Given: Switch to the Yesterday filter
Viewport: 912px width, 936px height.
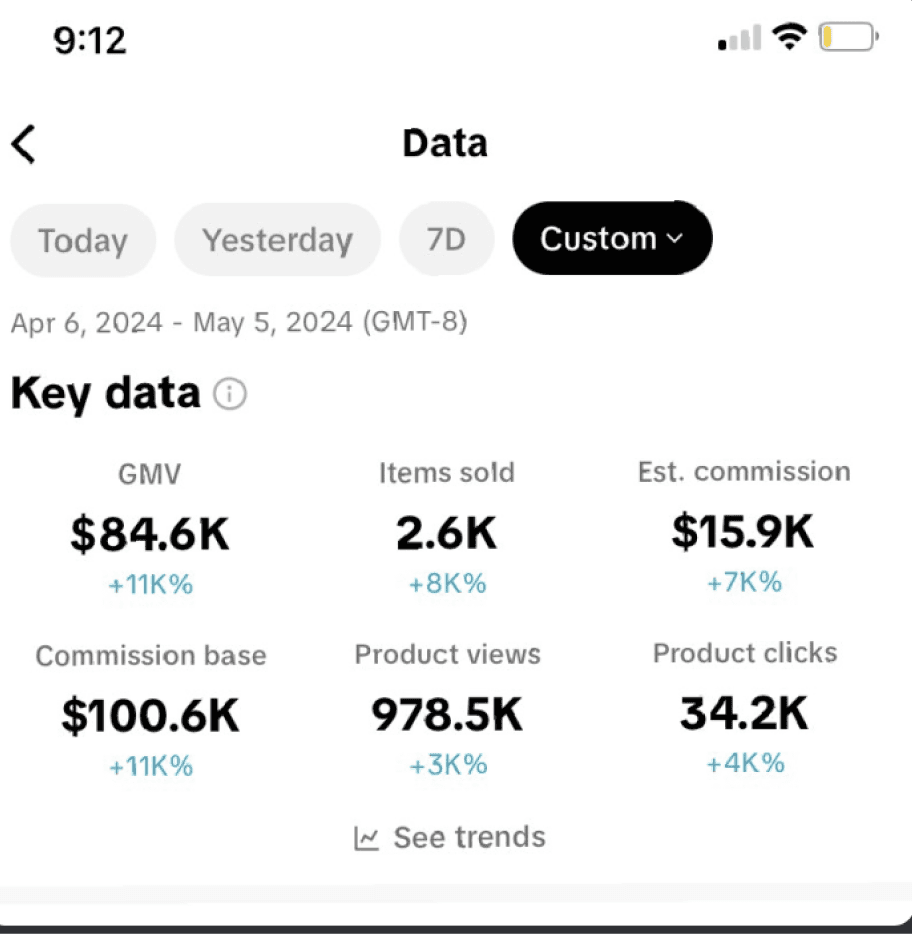Looking at the screenshot, I should (278, 240).
